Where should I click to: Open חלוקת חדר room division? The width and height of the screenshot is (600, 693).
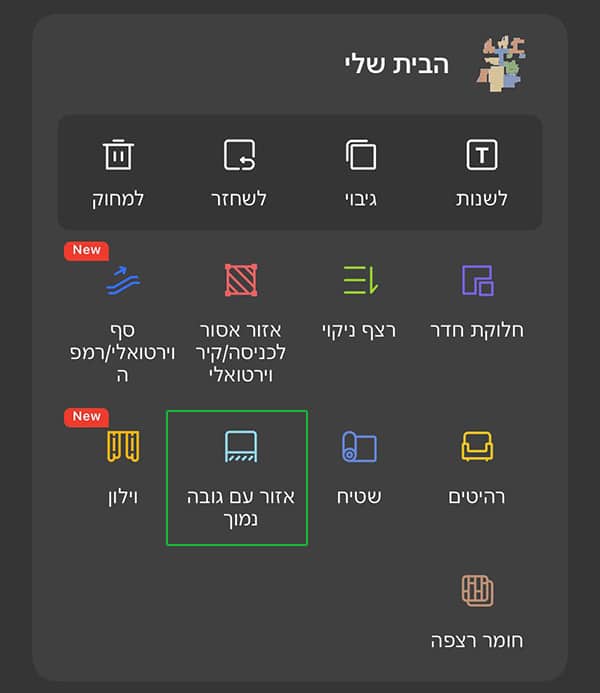tap(477, 298)
